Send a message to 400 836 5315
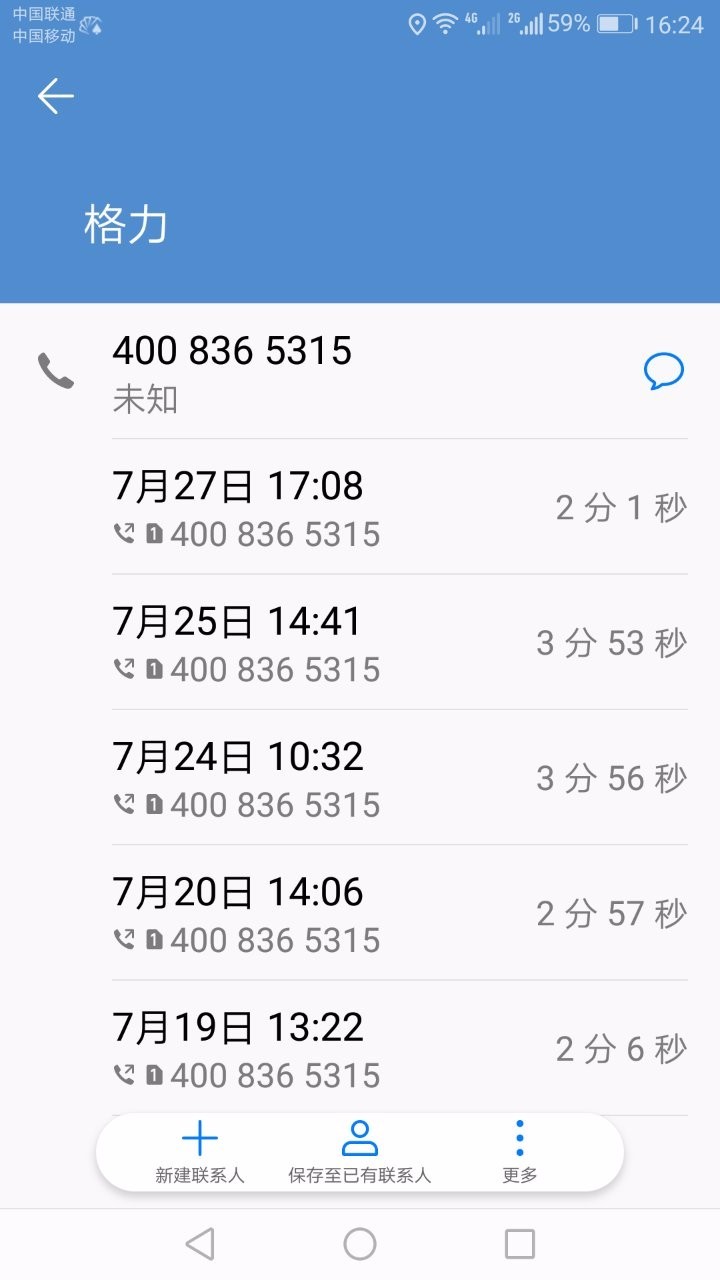The width and height of the screenshot is (720, 1280). (x=663, y=371)
